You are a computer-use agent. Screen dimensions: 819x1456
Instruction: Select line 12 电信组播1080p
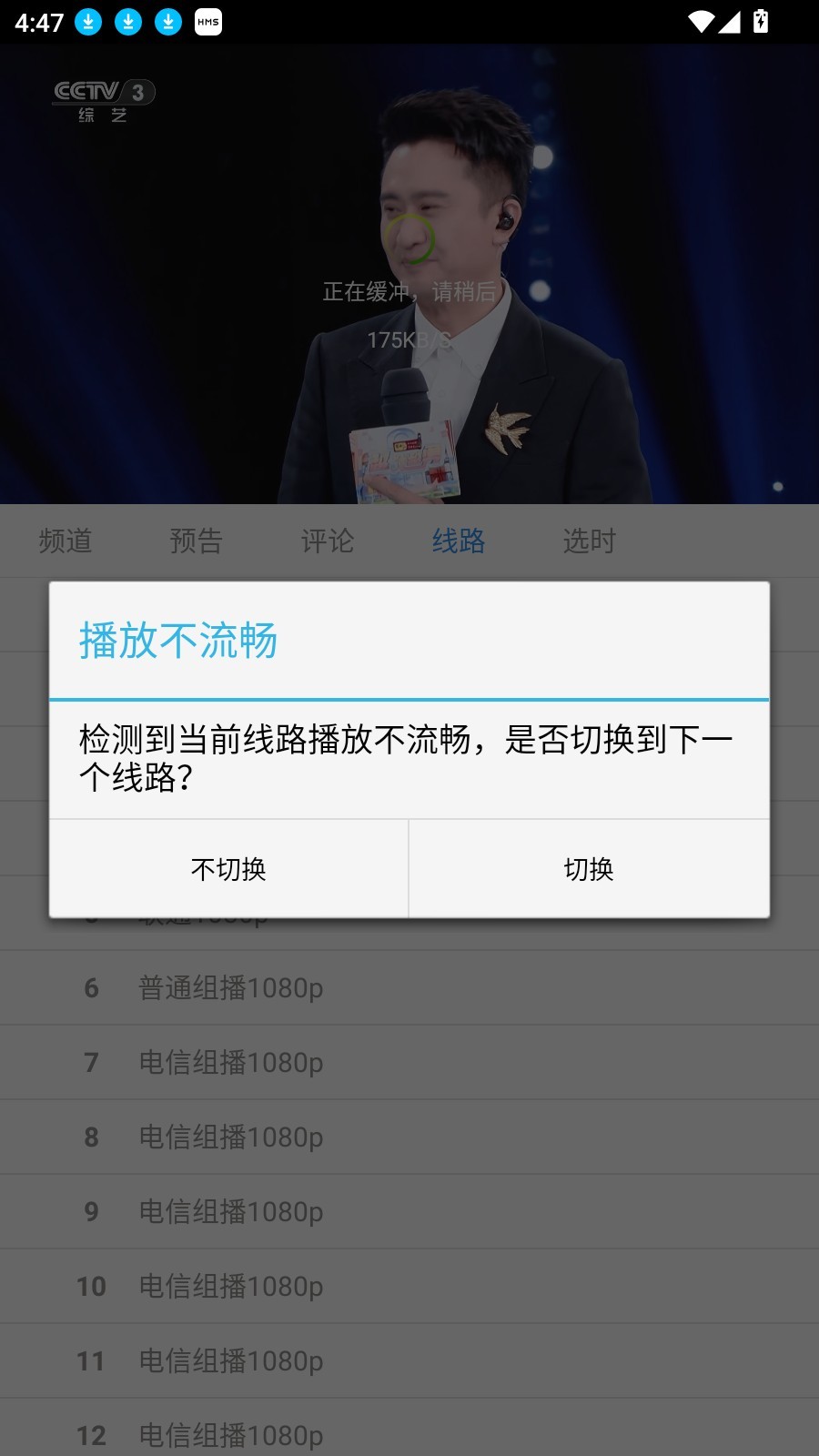230,1436
